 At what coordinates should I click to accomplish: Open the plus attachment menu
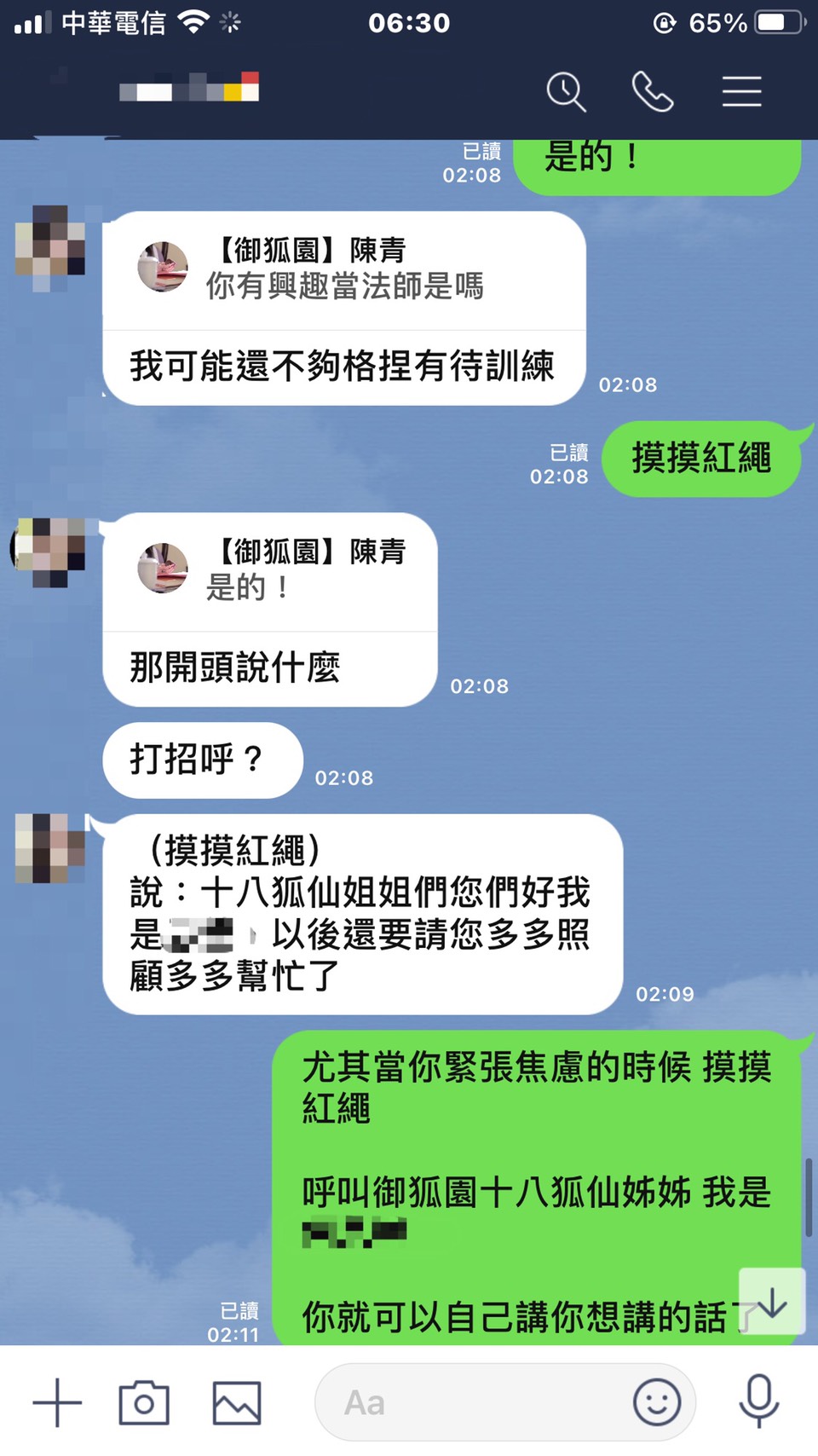pos(57,1402)
